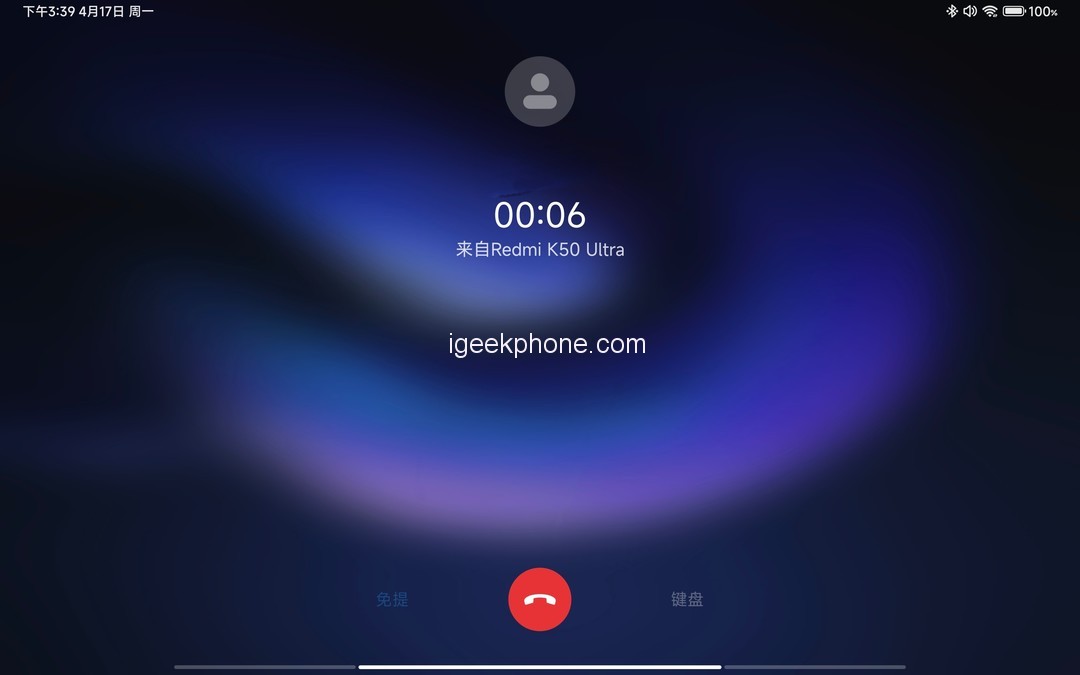Turn on speakerphone with 免提
This screenshot has height=675, width=1080.
(x=392, y=600)
